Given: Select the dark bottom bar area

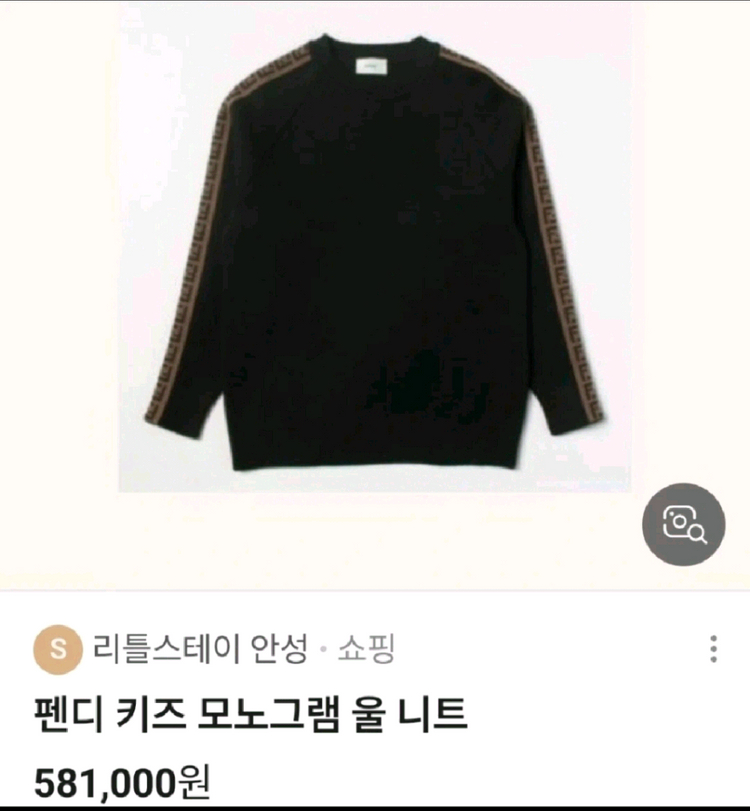Looking at the screenshot, I should click(x=375, y=805).
